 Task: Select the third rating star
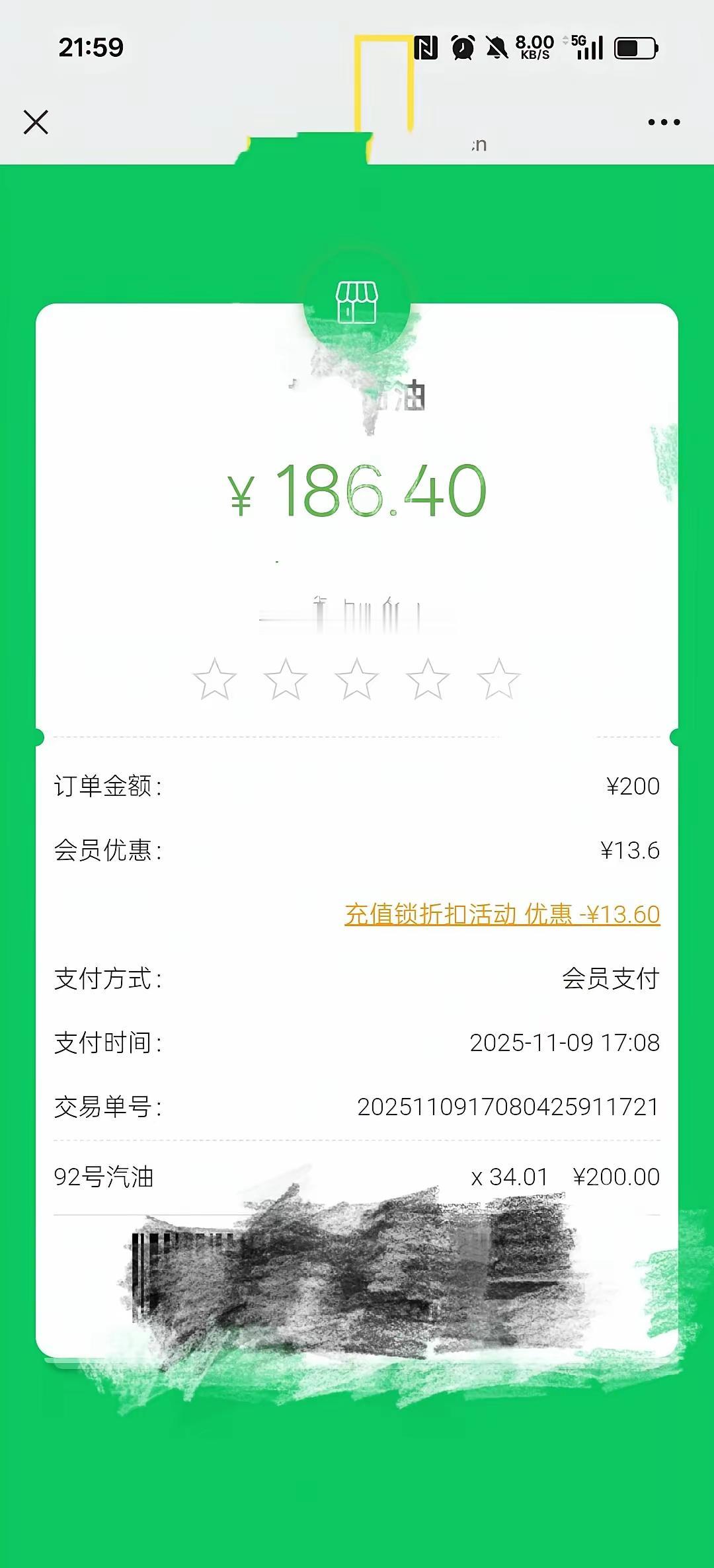(356, 680)
